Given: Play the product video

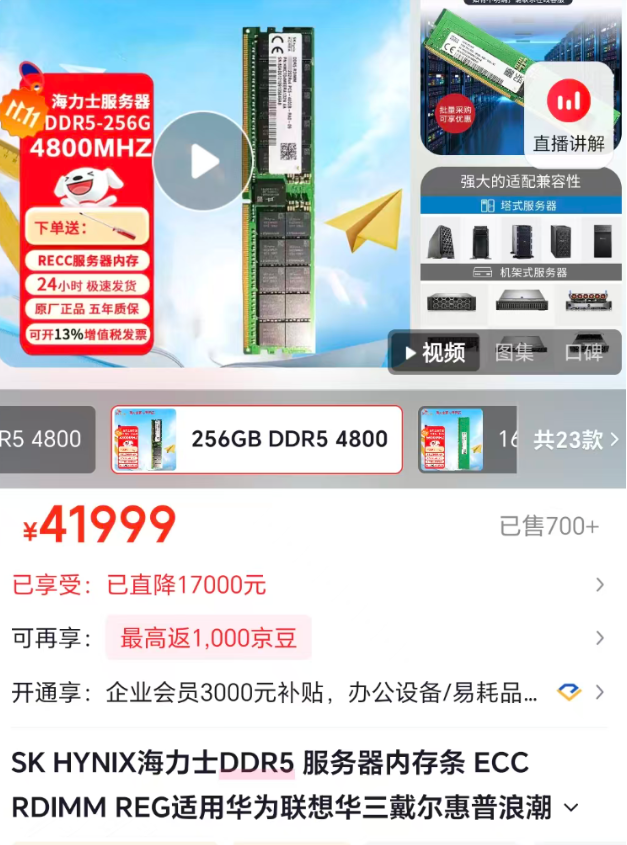Looking at the screenshot, I should [x=202, y=161].
